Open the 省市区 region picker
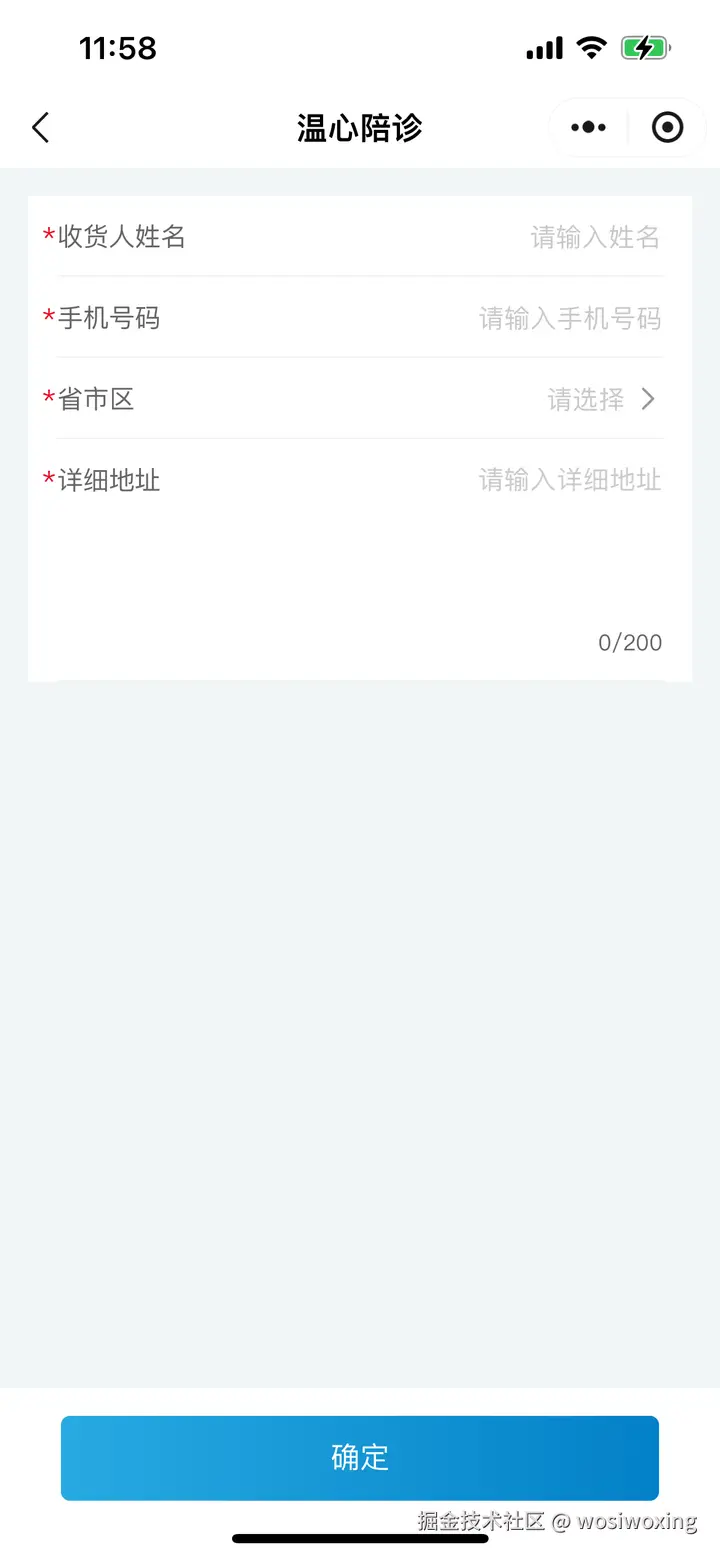This screenshot has width=720, height=1558. 600,400
